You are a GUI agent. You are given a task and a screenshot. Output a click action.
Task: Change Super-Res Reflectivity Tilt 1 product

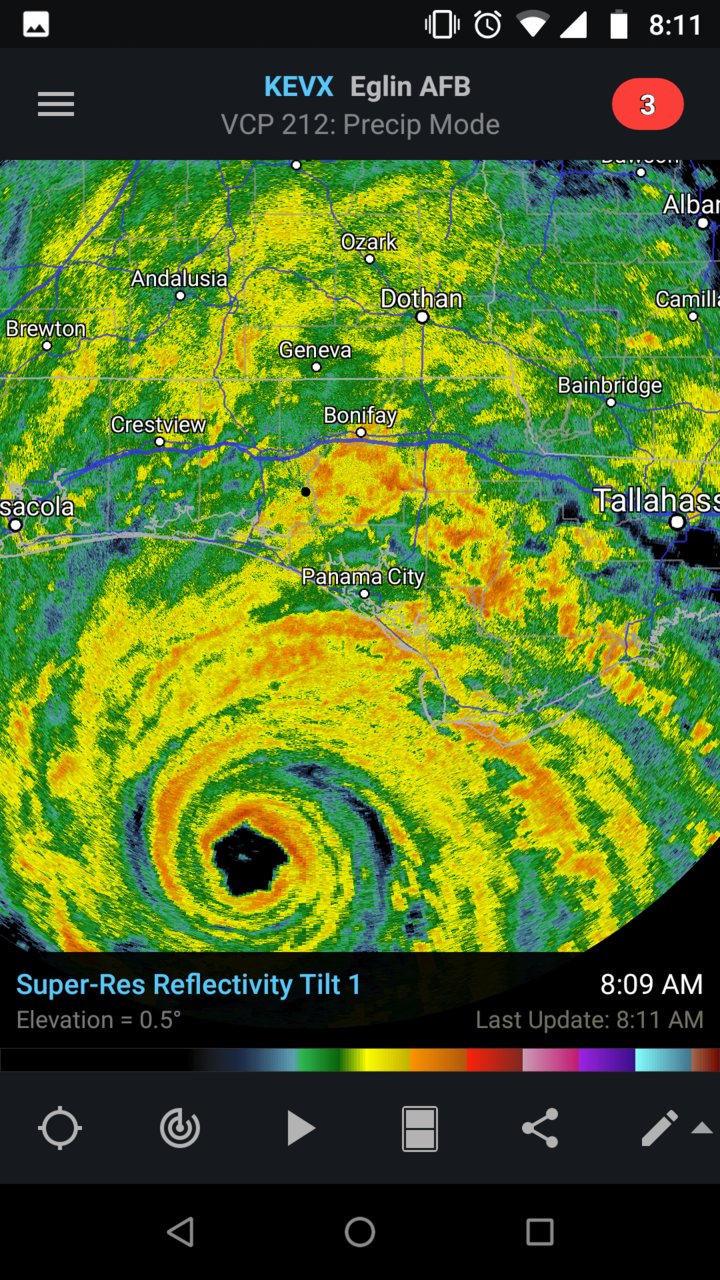[x=189, y=984]
